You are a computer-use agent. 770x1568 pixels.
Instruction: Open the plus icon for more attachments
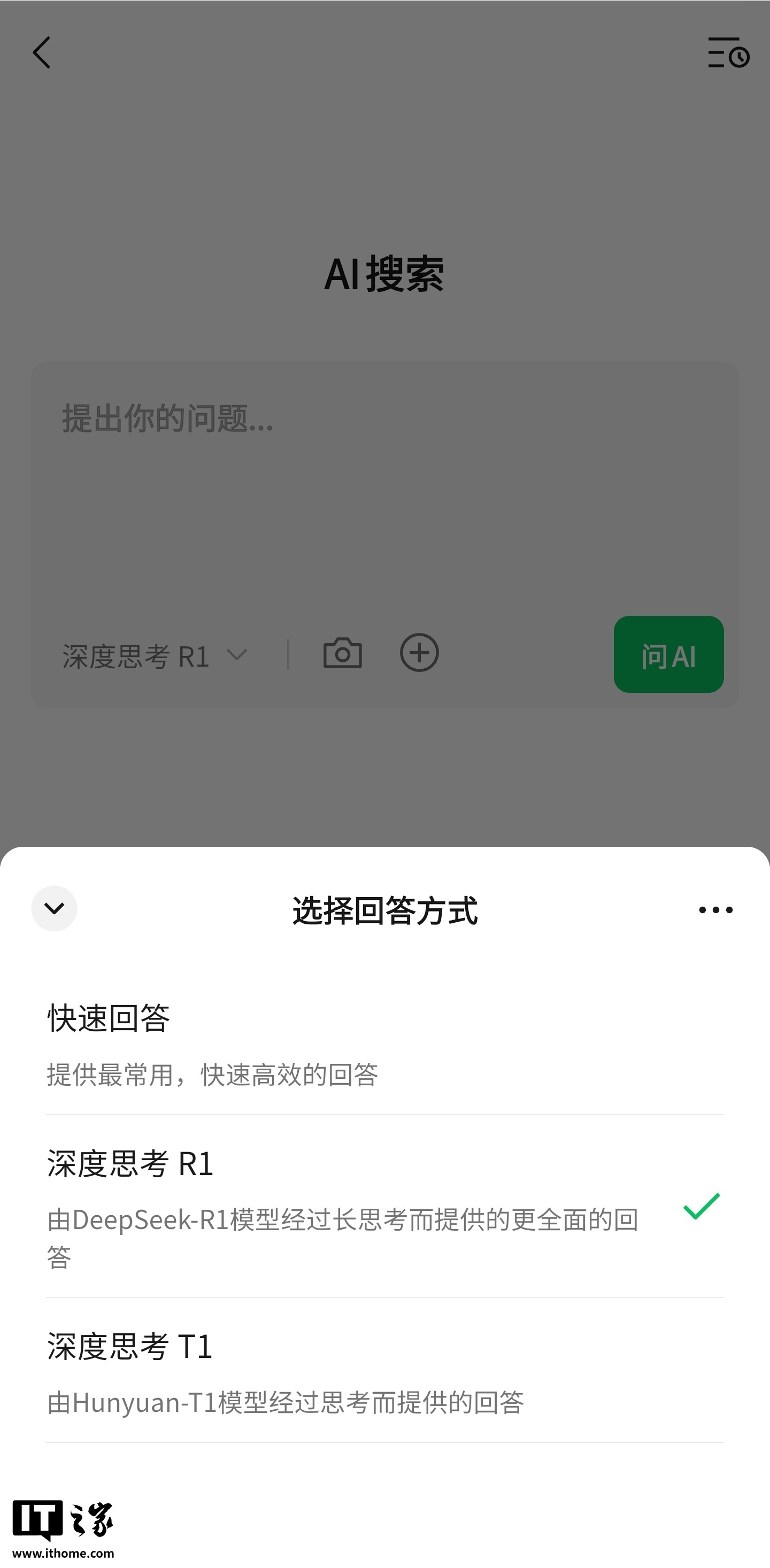(420, 653)
